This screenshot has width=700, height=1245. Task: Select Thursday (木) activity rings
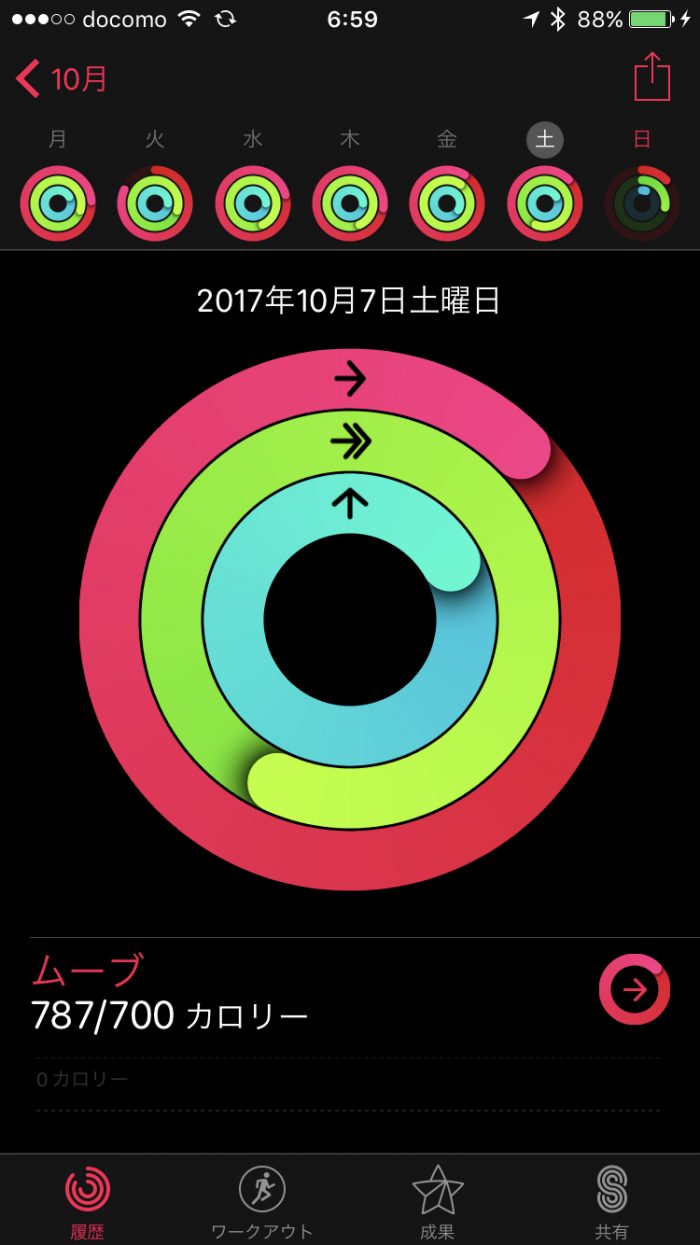pyautogui.click(x=350, y=203)
